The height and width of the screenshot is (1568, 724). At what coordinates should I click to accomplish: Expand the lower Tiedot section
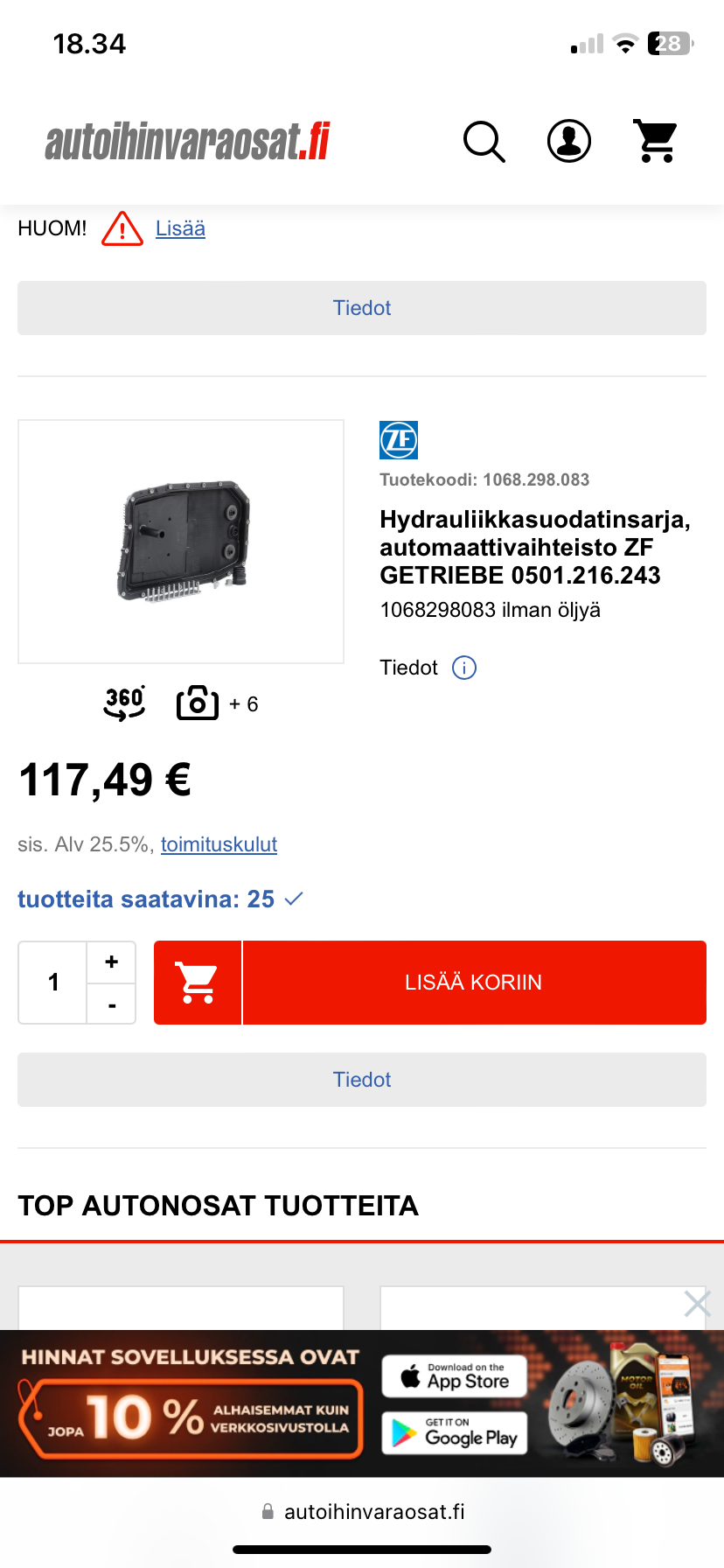pyautogui.click(x=361, y=1080)
